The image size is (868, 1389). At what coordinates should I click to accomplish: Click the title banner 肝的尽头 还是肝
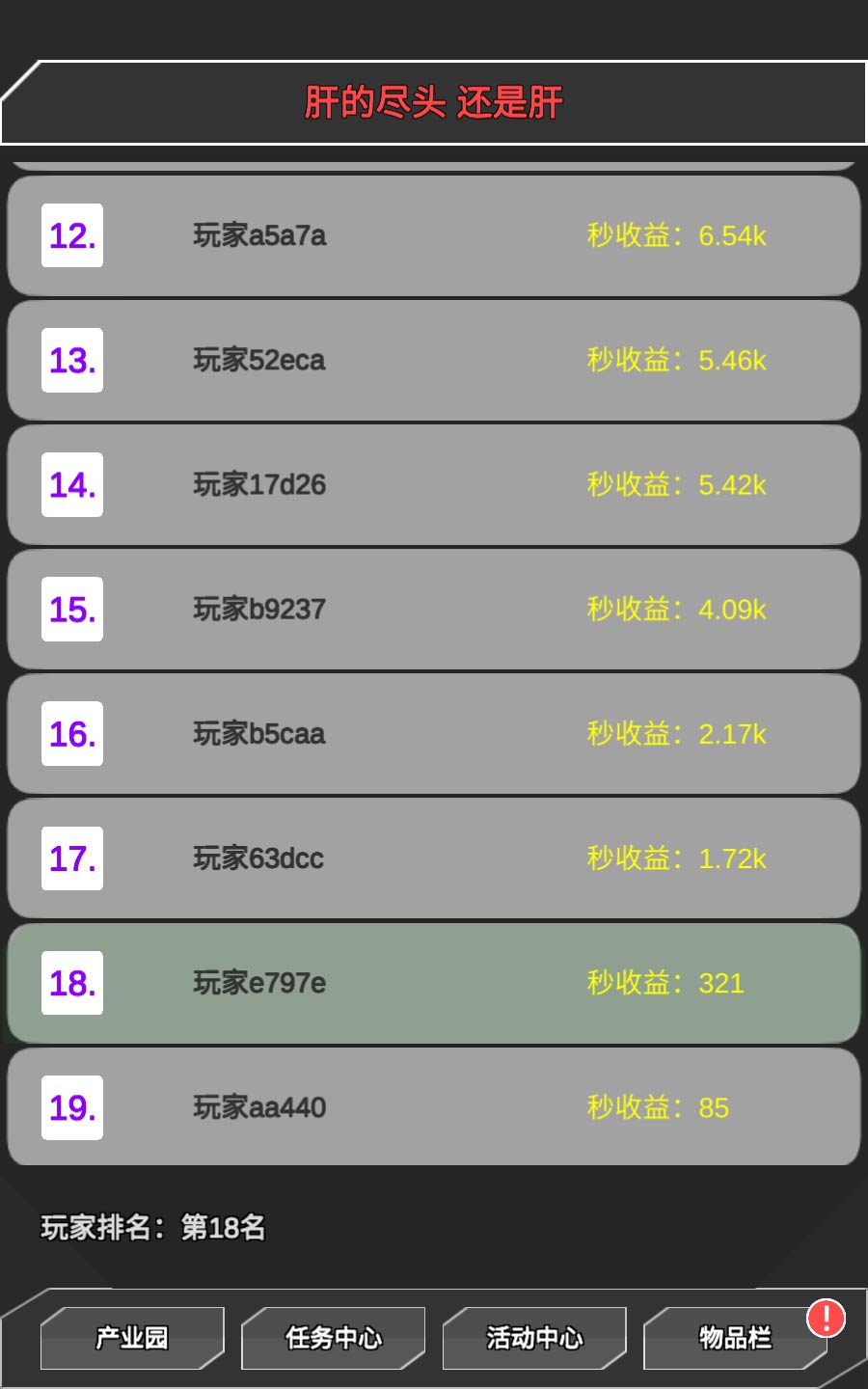[x=434, y=100]
